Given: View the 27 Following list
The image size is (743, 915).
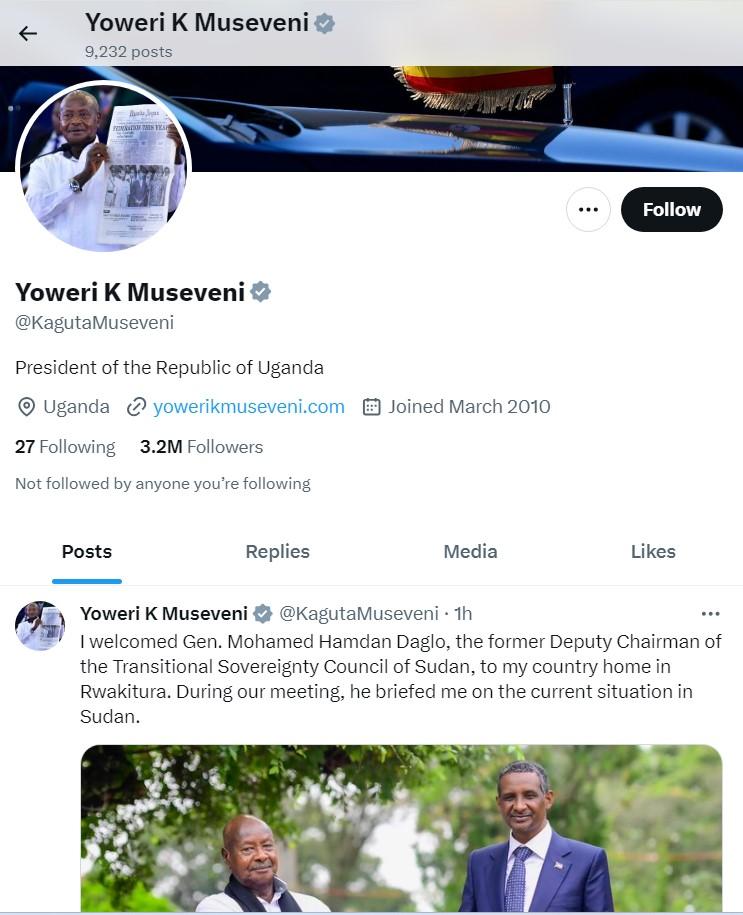Looking at the screenshot, I should [65, 447].
